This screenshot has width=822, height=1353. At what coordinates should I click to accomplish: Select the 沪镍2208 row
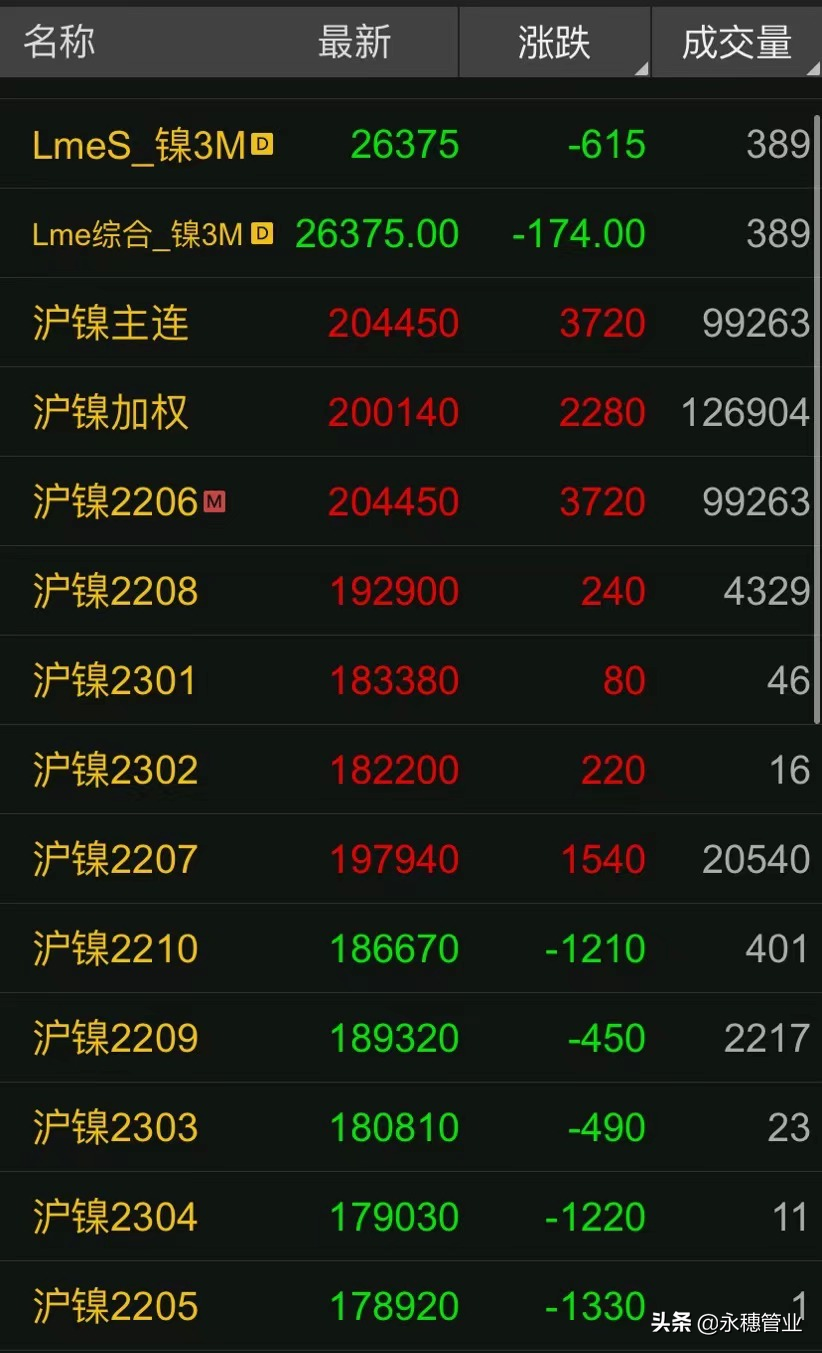click(411, 590)
